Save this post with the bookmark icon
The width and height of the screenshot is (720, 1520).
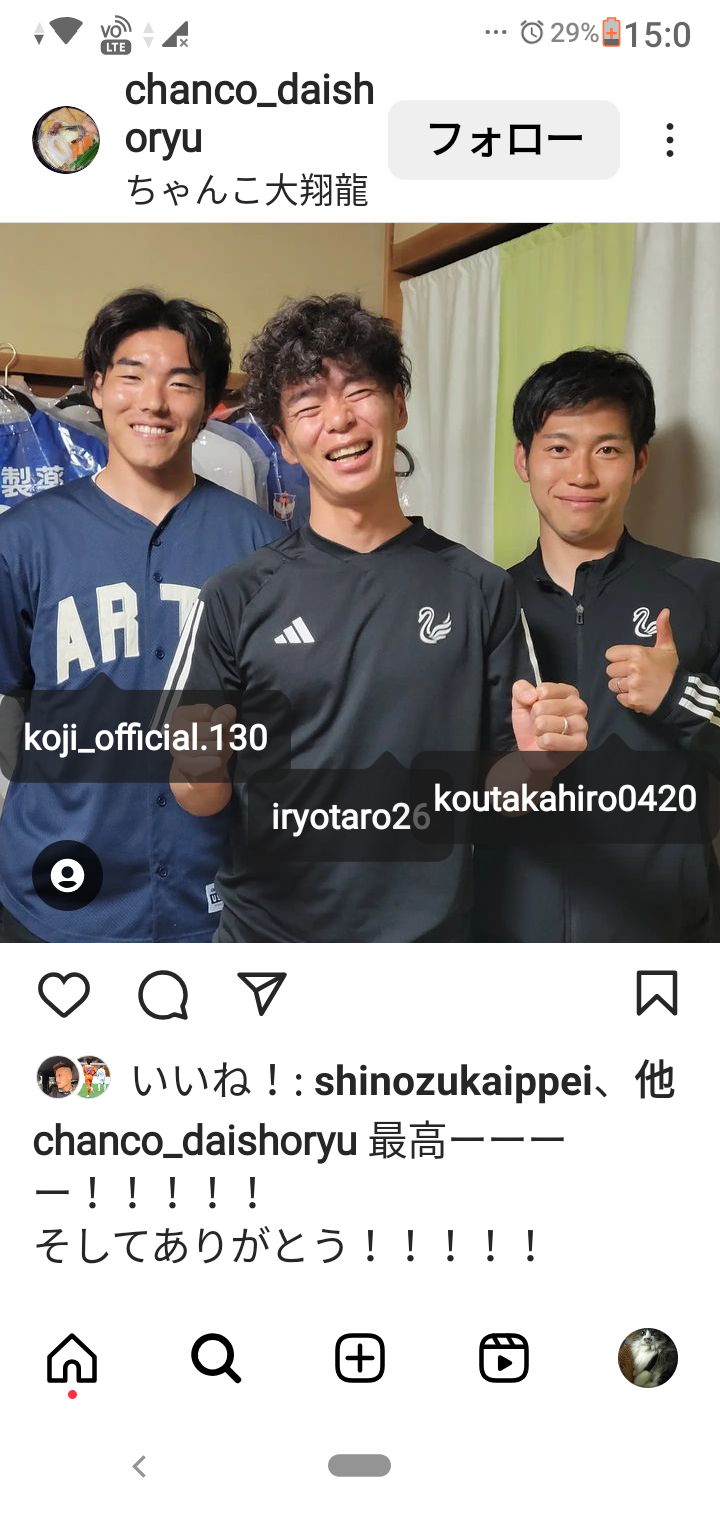pyautogui.click(x=657, y=993)
